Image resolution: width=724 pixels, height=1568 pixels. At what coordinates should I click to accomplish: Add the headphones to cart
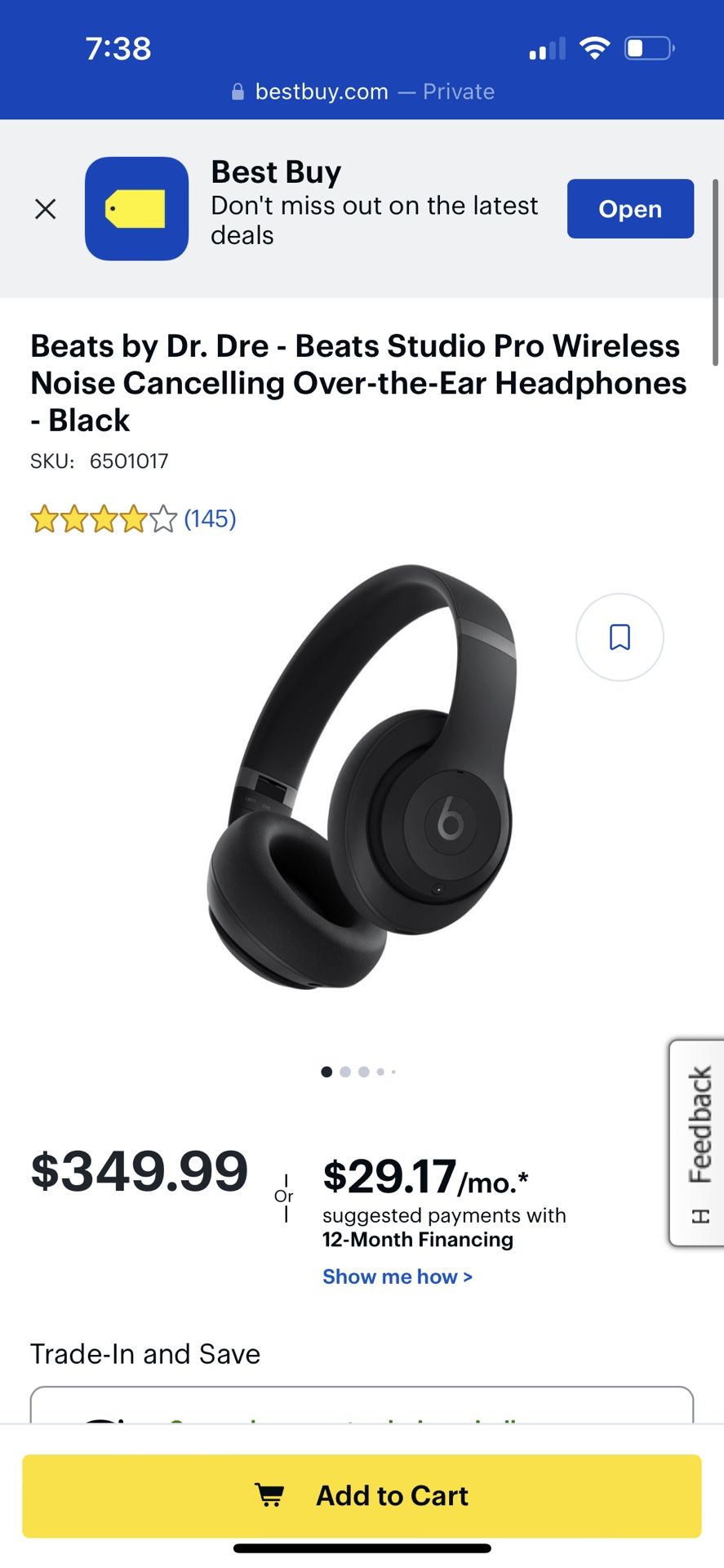point(362,1495)
